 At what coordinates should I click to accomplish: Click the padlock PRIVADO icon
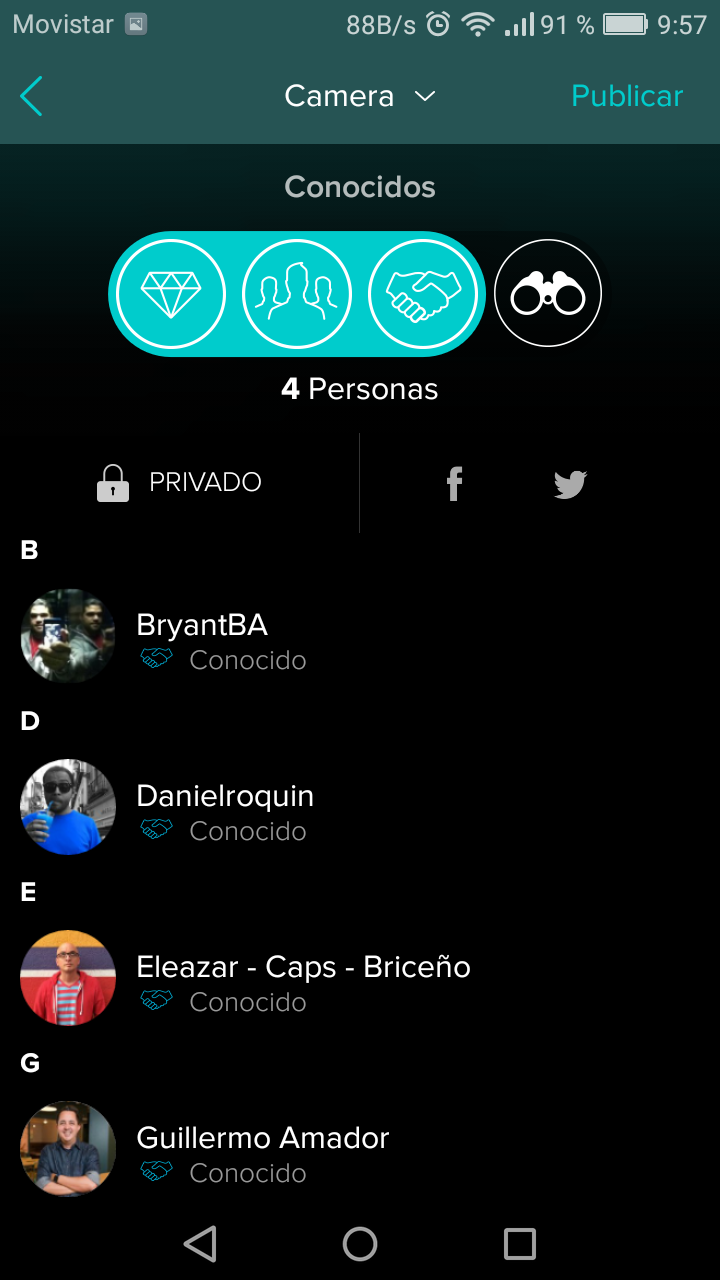coord(113,483)
